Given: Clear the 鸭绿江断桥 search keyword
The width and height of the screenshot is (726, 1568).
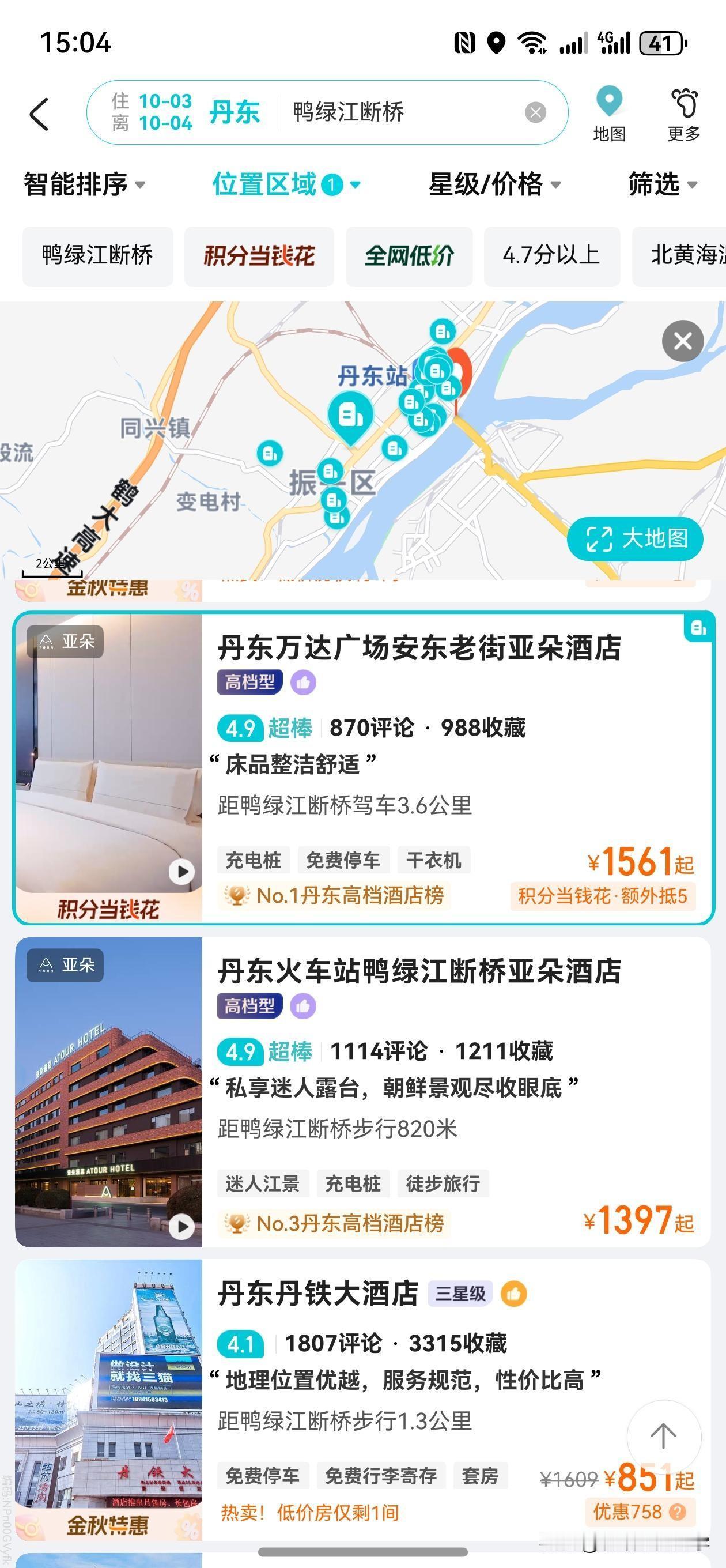Looking at the screenshot, I should click(x=535, y=112).
